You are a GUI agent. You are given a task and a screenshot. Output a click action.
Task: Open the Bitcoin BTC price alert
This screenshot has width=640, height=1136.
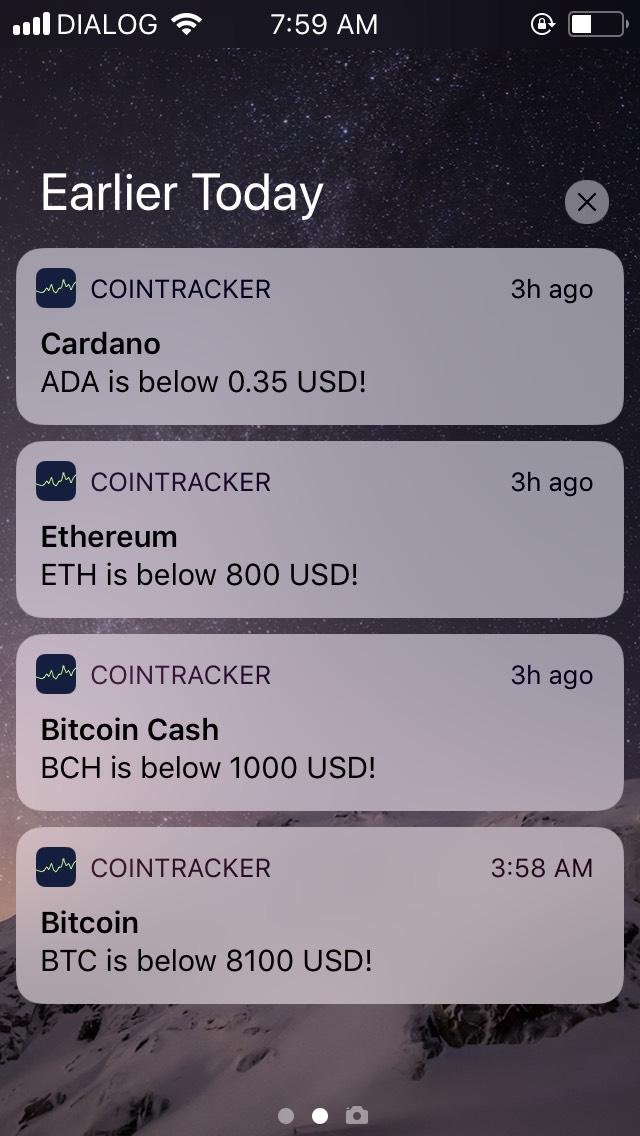320,915
